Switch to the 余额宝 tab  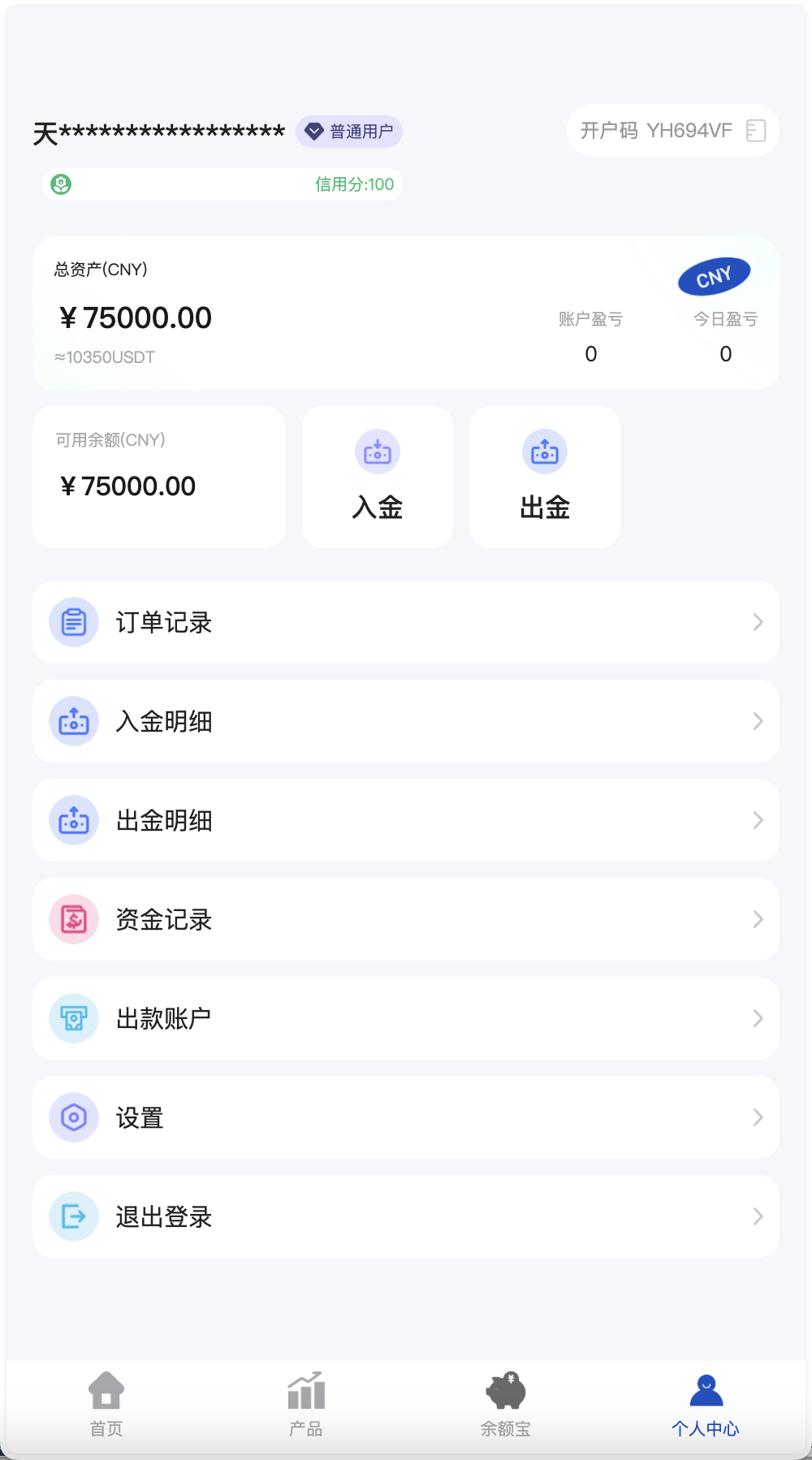point(506,1401)
